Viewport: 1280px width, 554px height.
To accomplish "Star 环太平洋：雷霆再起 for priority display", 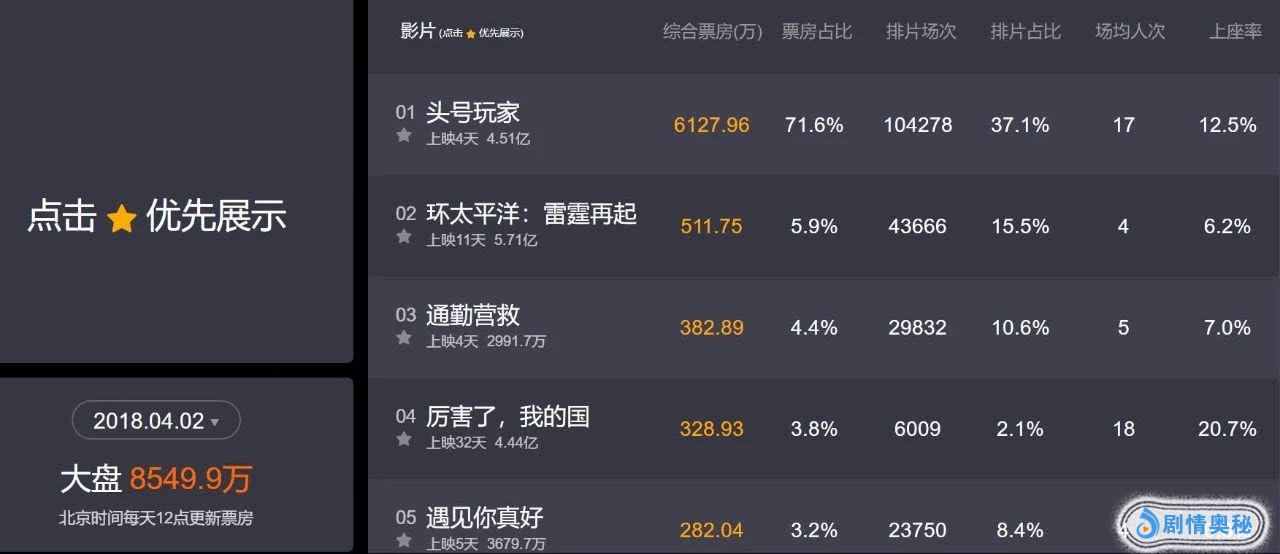I will point(404,237).
